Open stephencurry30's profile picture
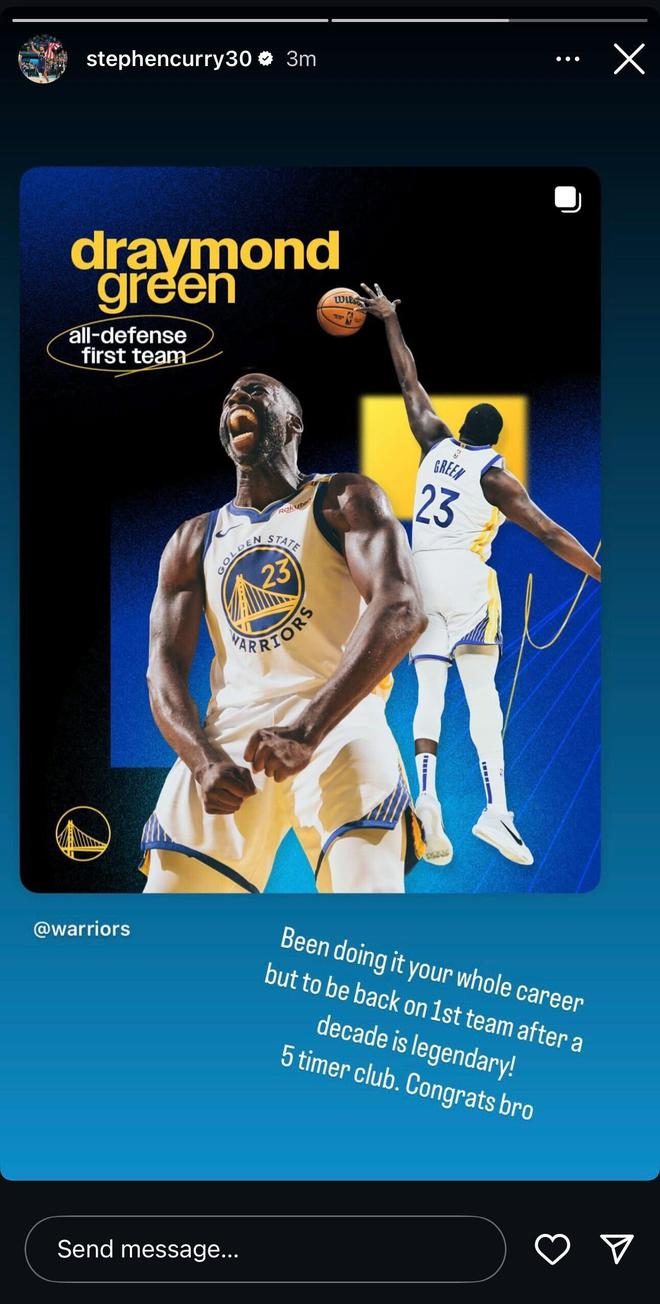Screen dimensions: 660x1304 click(x=43, y=59)
